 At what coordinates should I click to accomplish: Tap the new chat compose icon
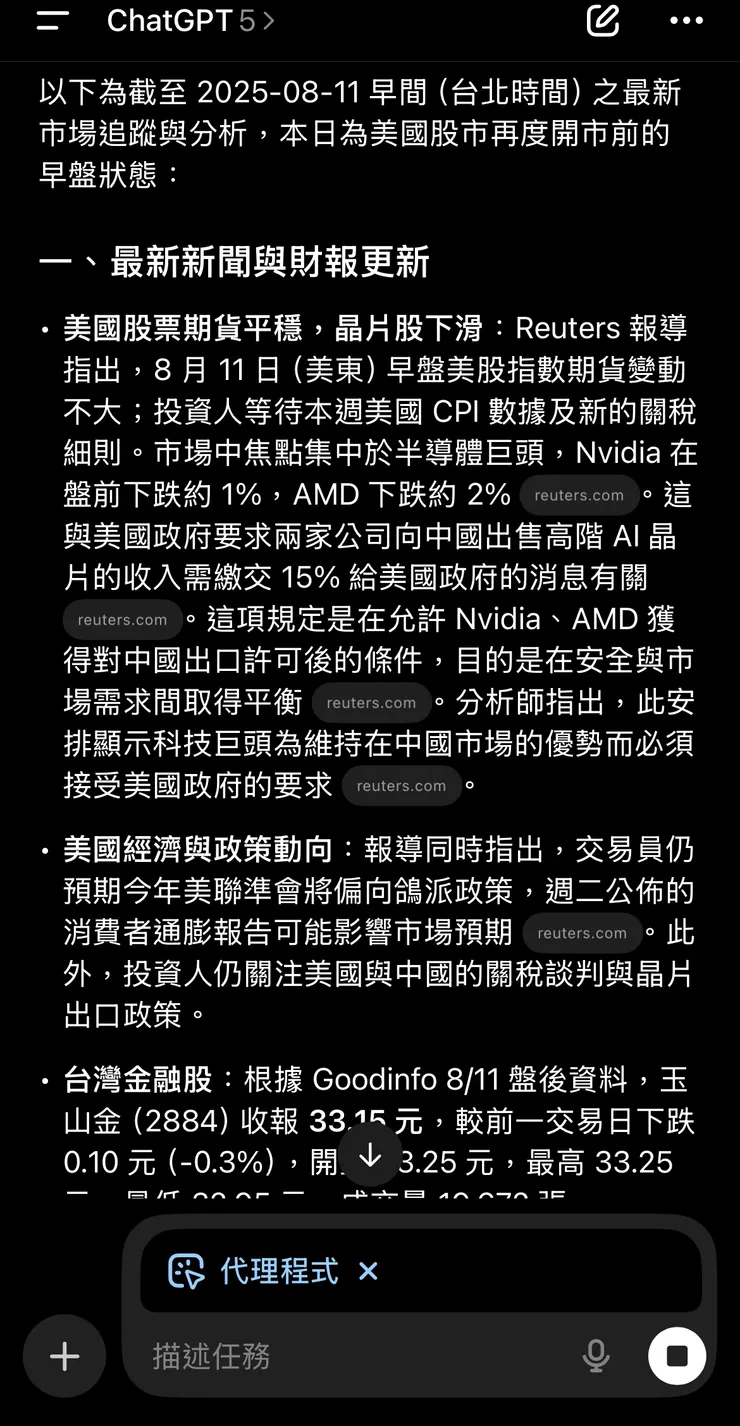click(x=602, y=22)
